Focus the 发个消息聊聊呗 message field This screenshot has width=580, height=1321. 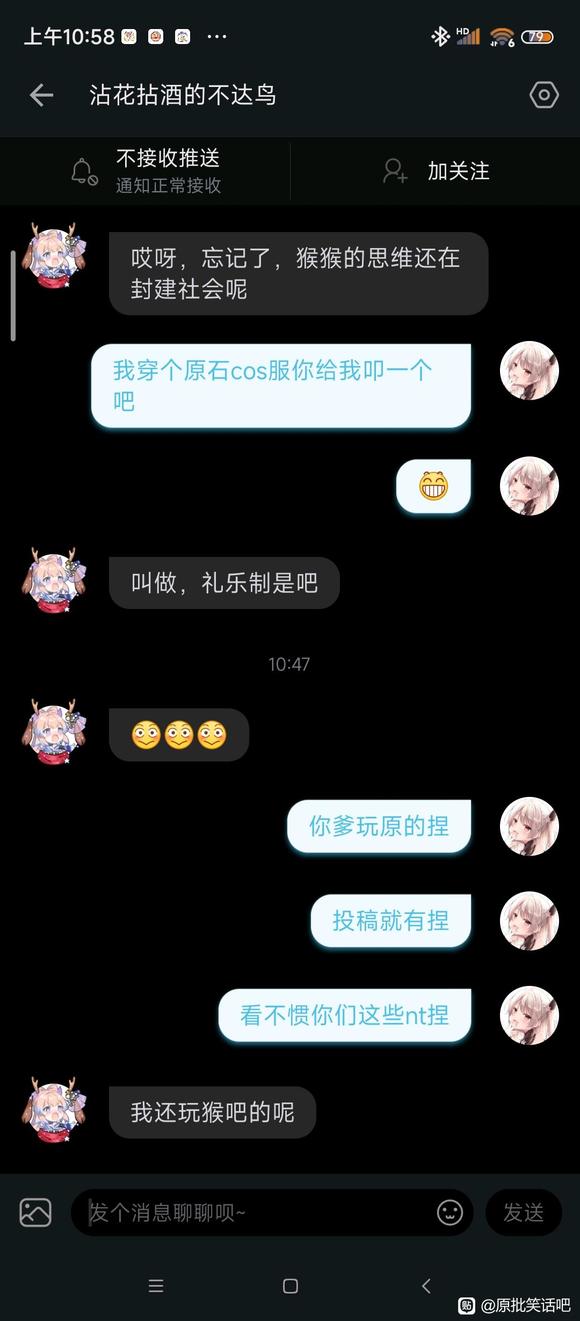(x=254, y=1213)
